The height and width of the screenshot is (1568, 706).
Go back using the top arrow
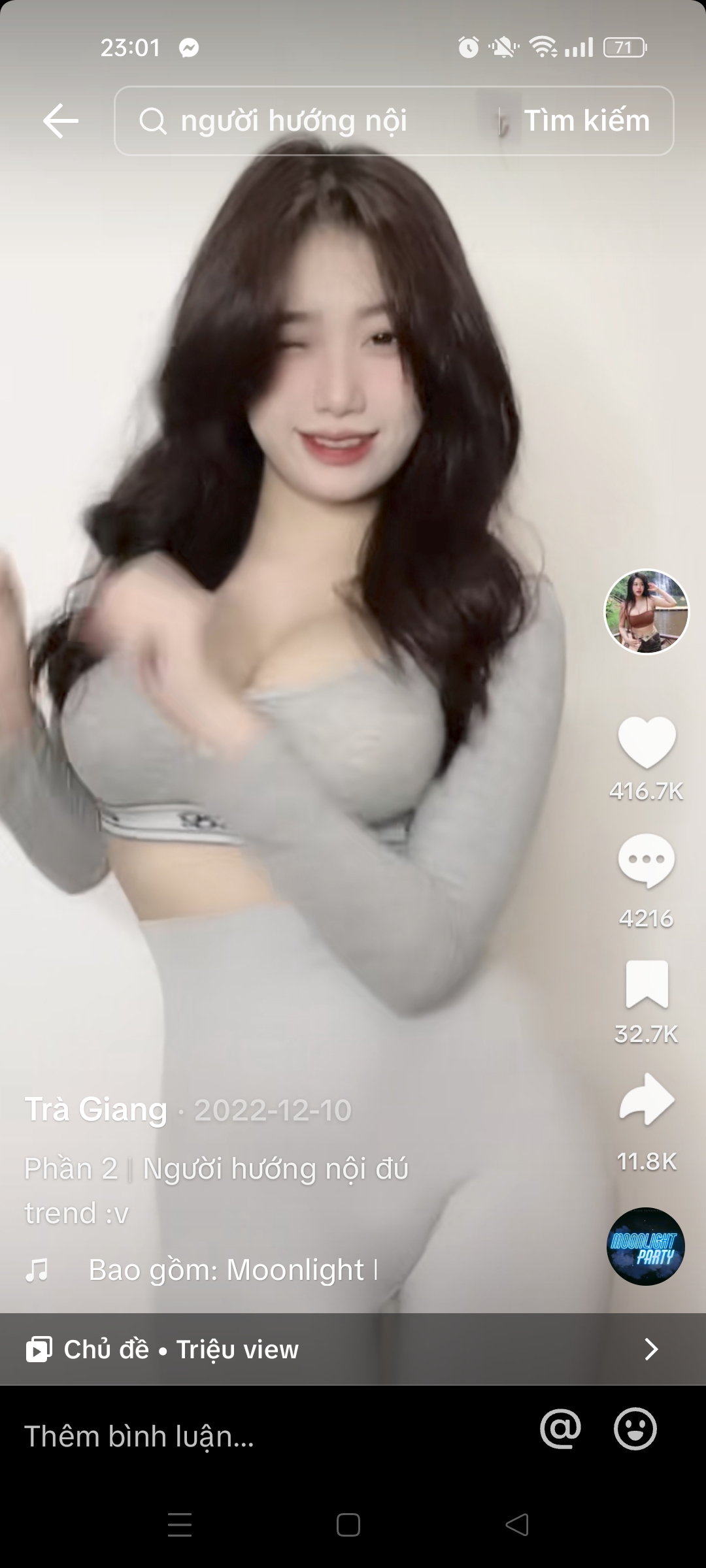click(x=61, y=121)
